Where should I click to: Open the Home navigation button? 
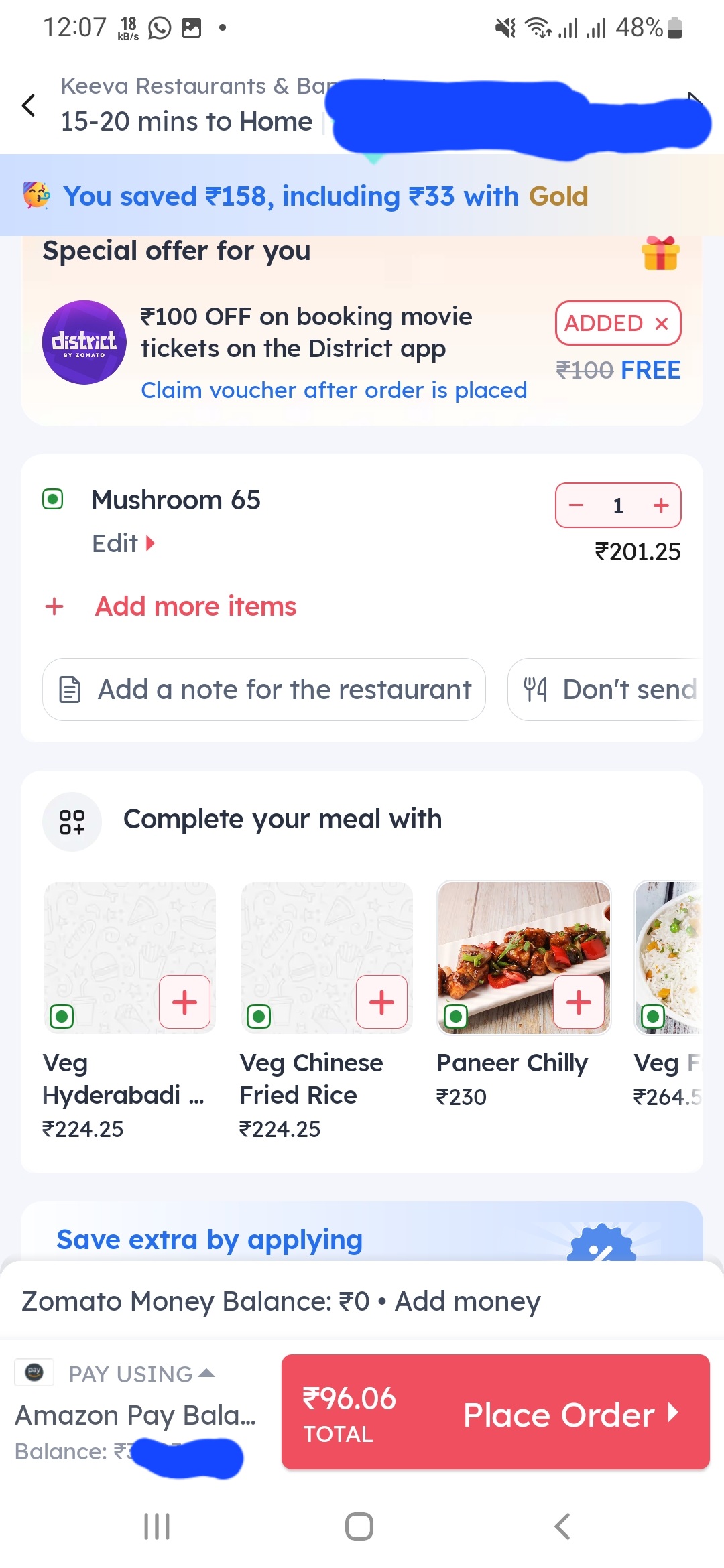(360, 1526)
